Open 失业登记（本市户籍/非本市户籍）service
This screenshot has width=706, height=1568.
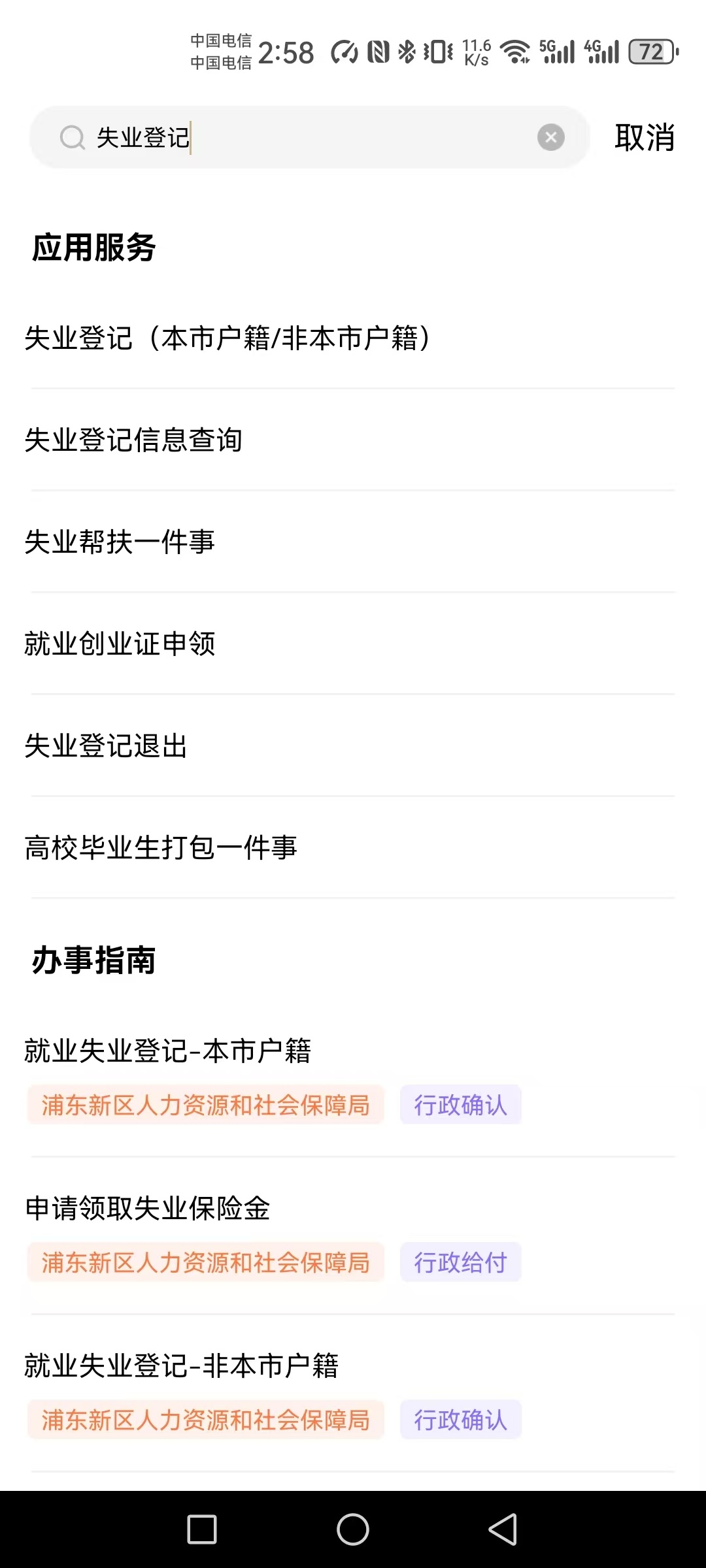coord(227,338)
